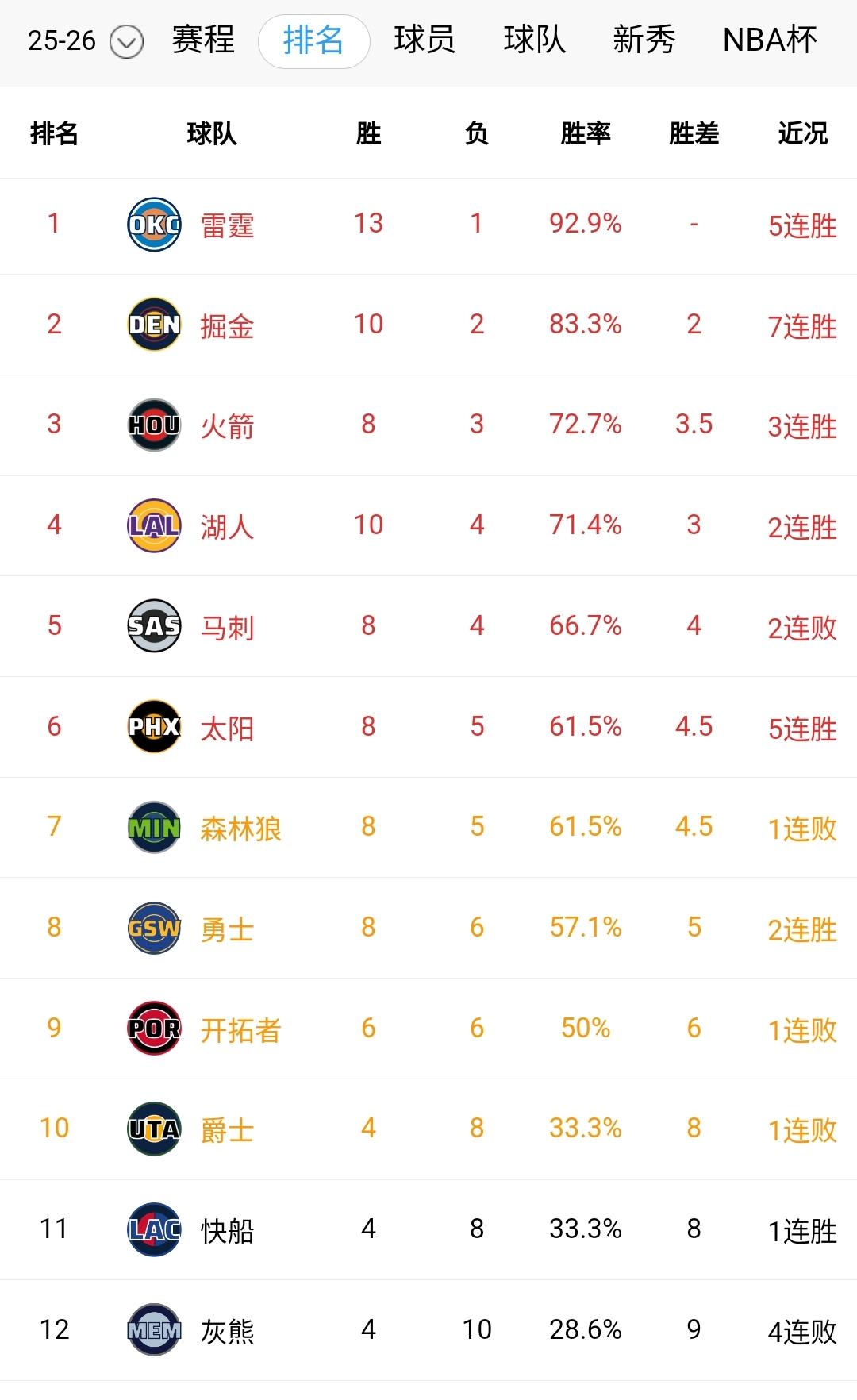
Task: Select the 马刺 team row
Action: [428, 626]
